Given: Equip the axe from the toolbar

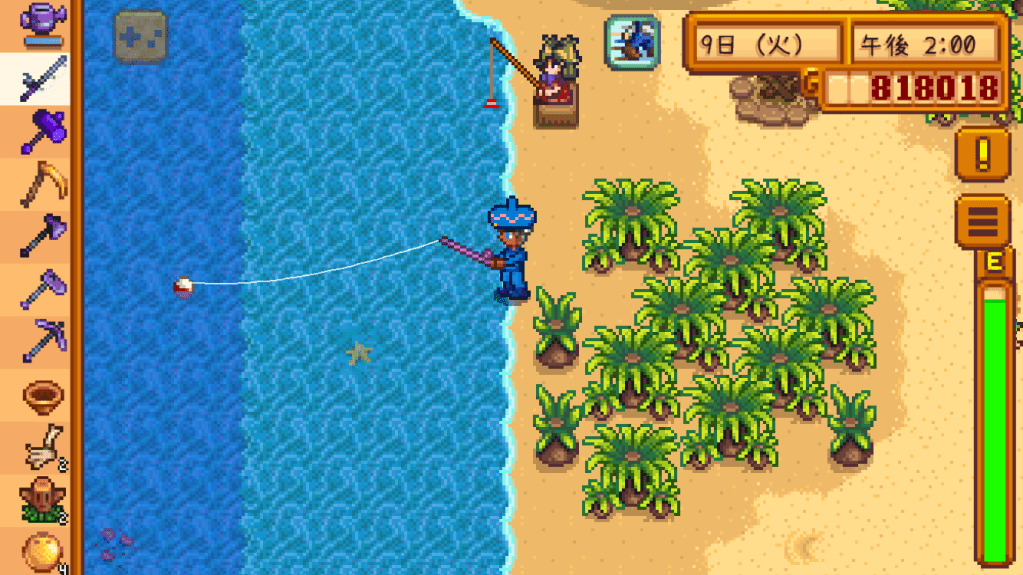Looking at the screenshot, I should 43,236.
